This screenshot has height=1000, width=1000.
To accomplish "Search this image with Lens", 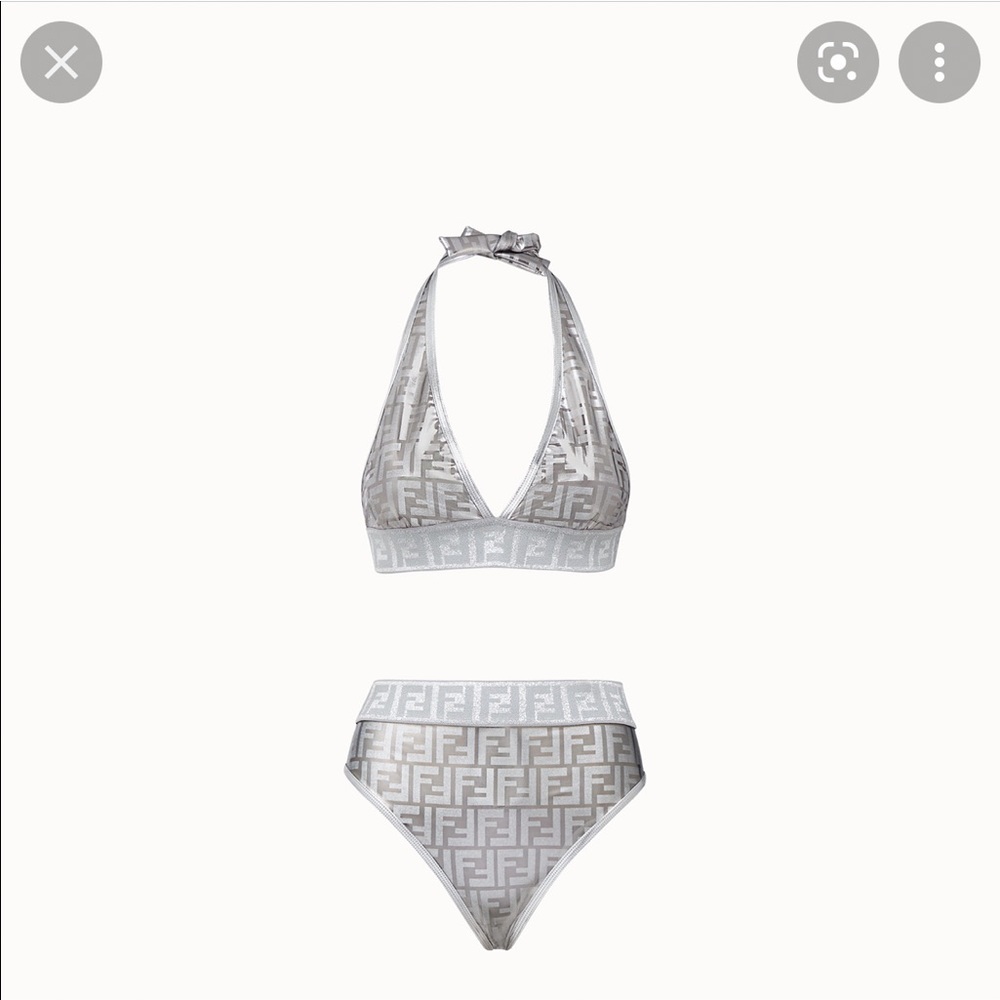I will 837,62.
